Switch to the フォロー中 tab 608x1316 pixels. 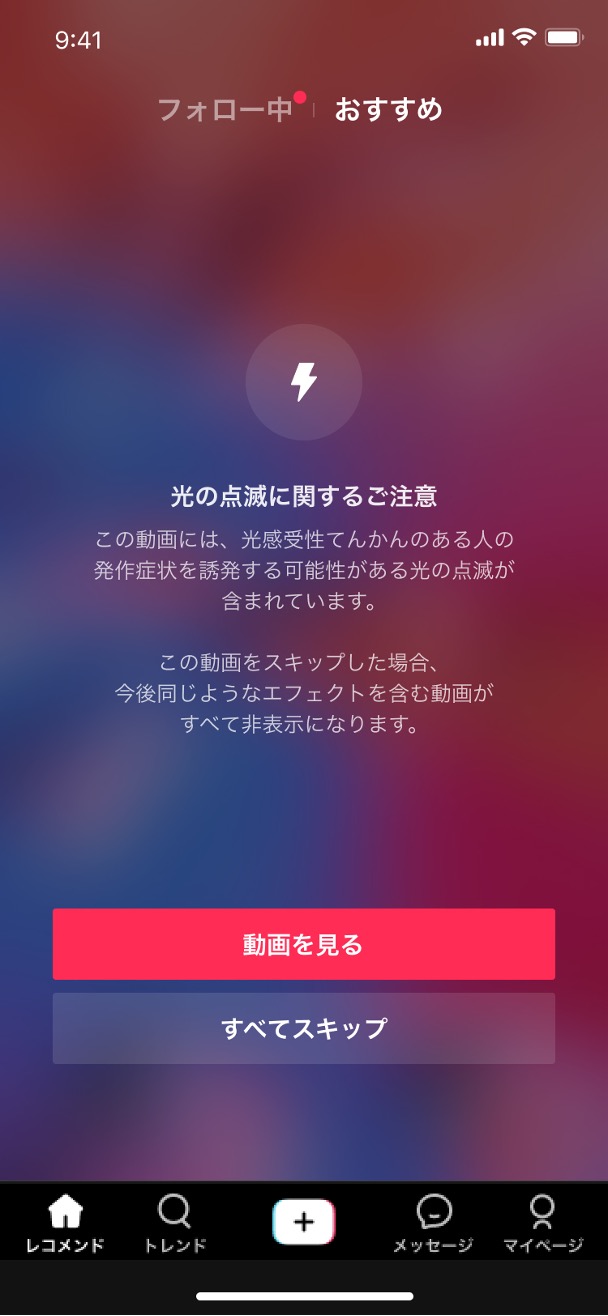tap(225, 109)
